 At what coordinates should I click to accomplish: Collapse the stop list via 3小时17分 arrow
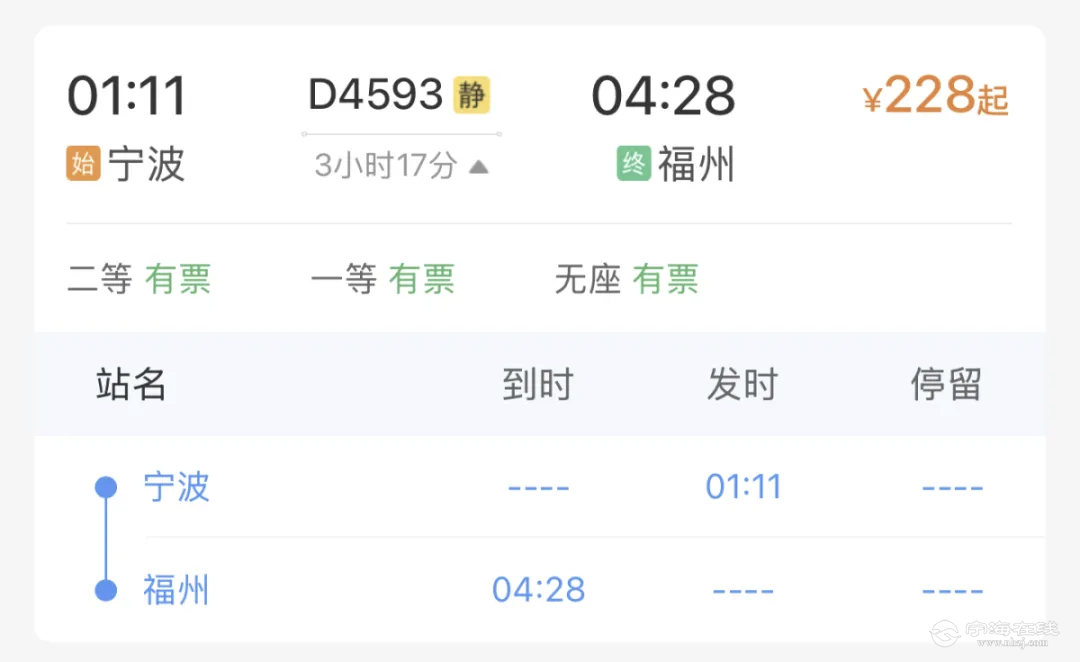pyautogui.click(x=478, y=167)
